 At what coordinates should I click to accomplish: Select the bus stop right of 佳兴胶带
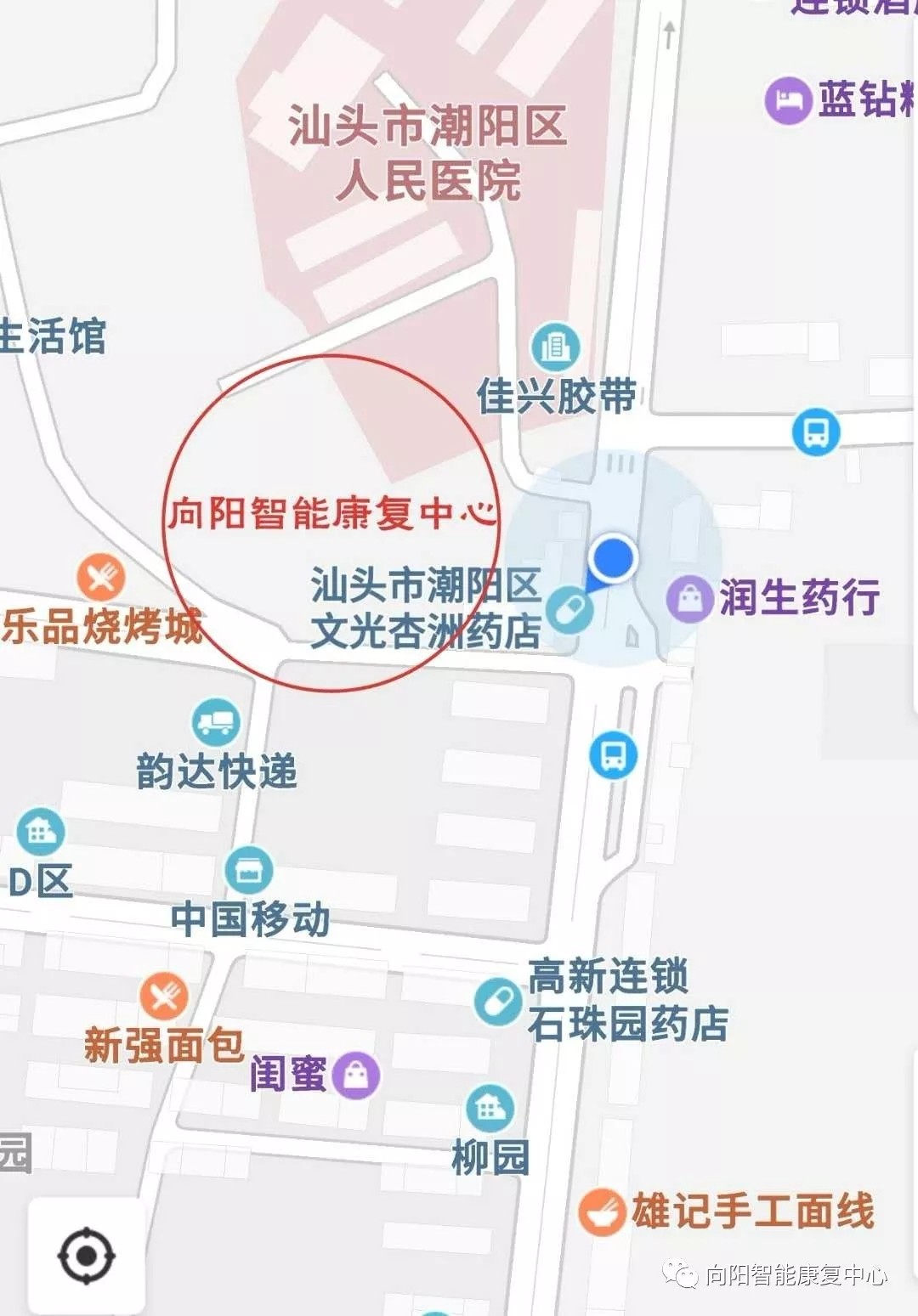[x=816, y=432]
